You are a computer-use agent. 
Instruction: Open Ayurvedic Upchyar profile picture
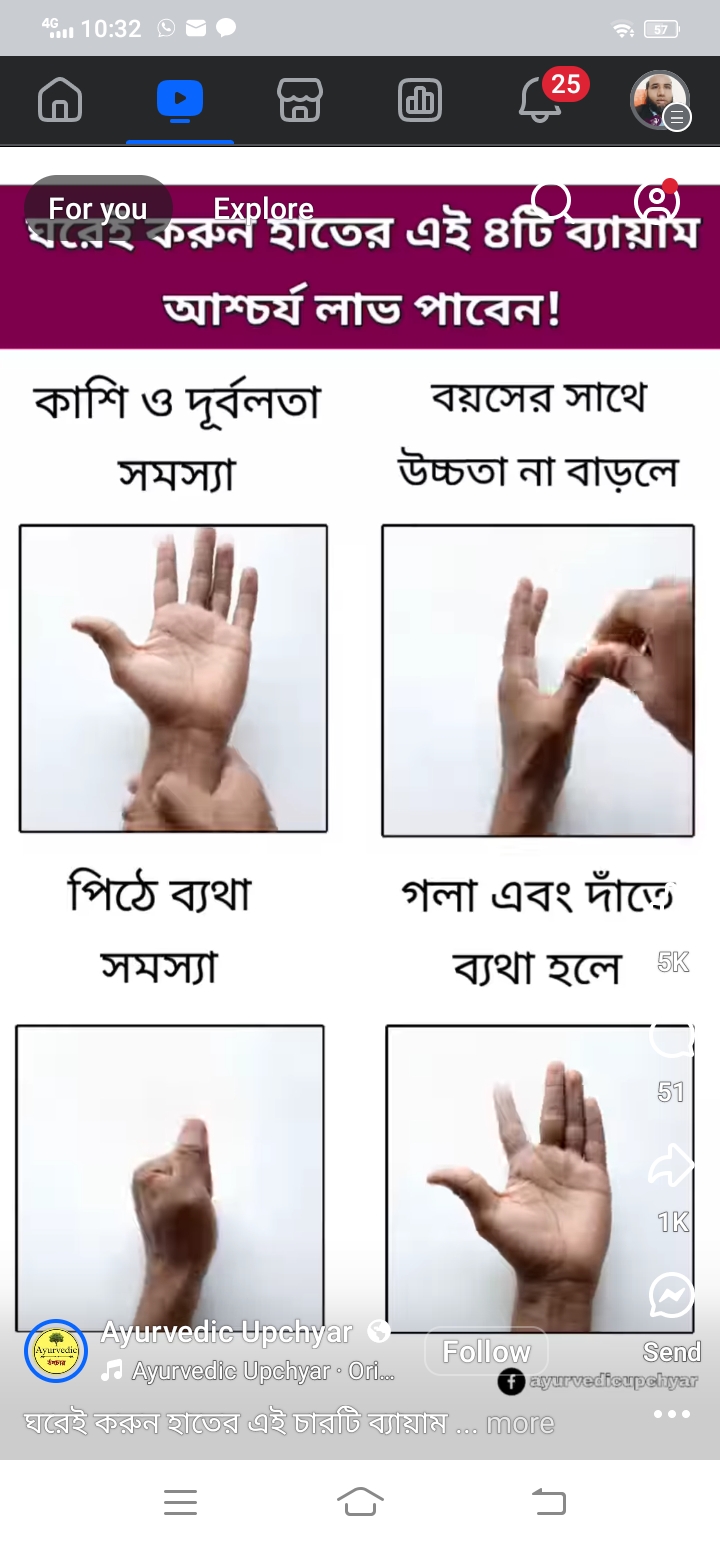point(56,1351)
